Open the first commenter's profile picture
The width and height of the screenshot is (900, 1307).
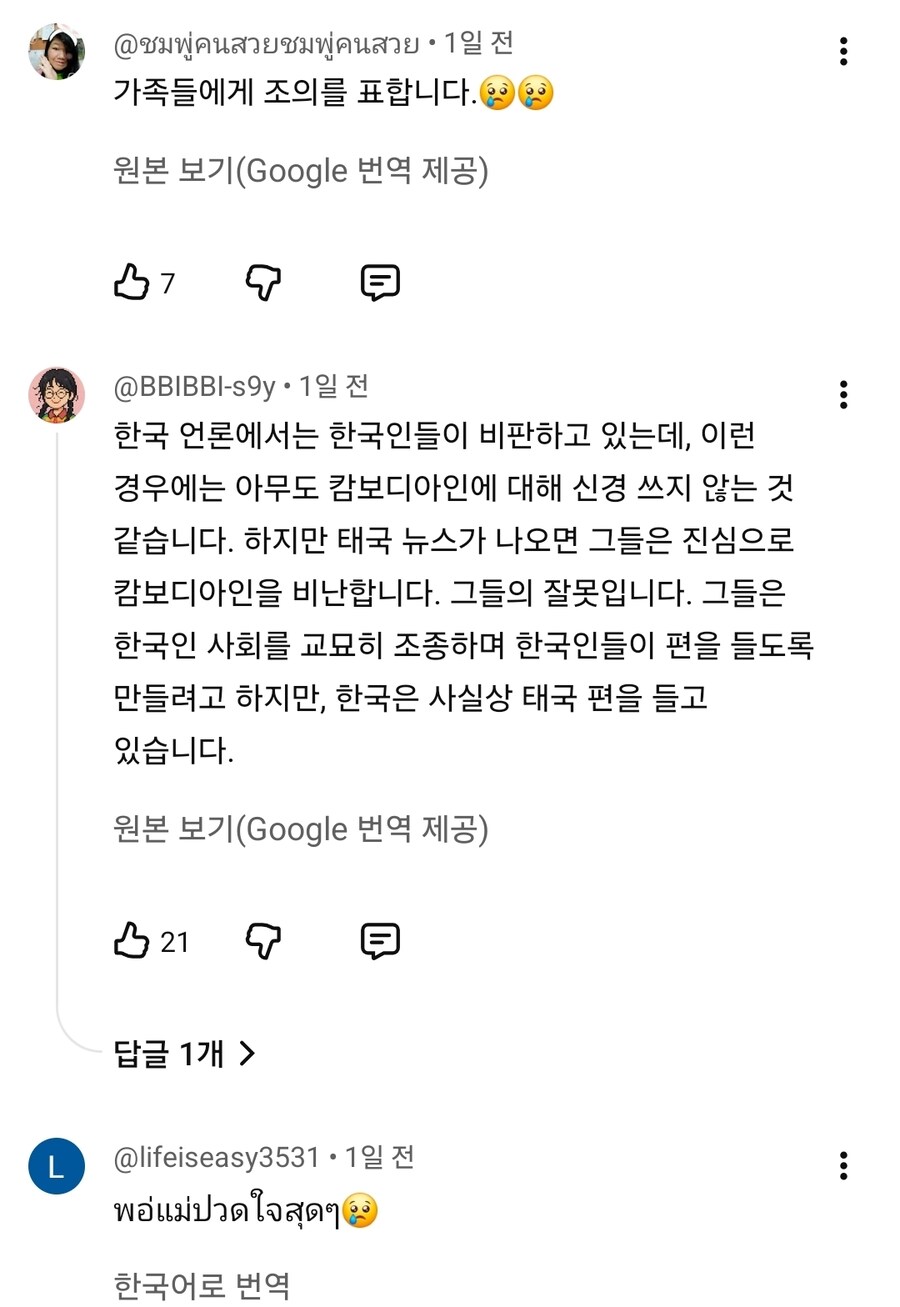[56, 51]
